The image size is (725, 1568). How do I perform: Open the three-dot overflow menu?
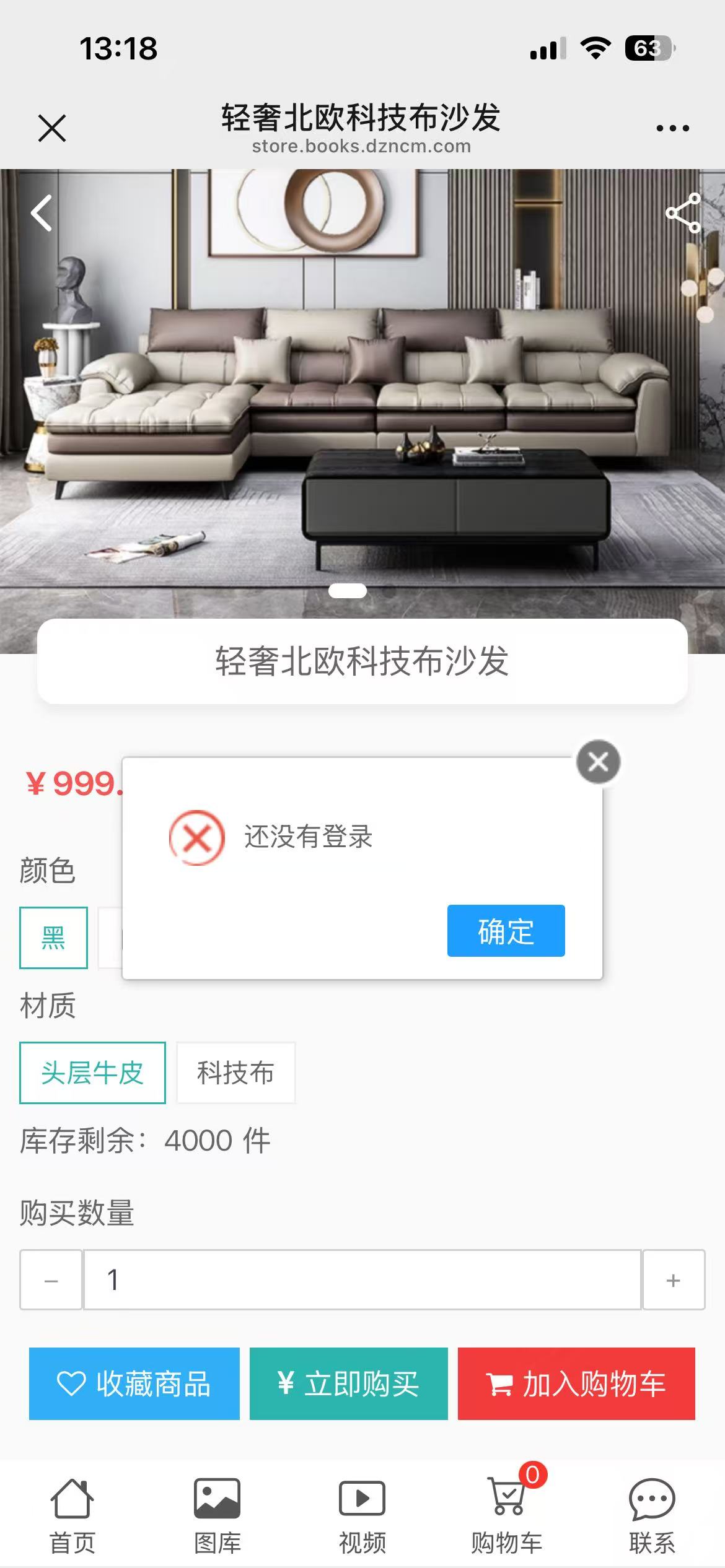[x=672, y=128]
